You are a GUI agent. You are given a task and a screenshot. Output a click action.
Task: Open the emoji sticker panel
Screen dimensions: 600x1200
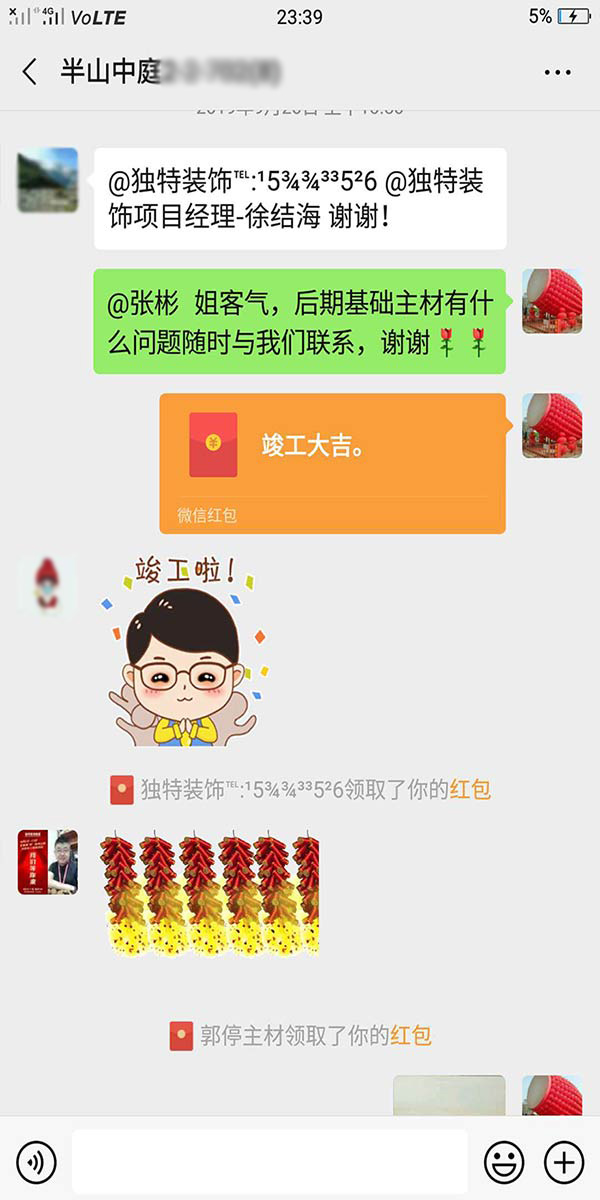(x=504, y=1162)
